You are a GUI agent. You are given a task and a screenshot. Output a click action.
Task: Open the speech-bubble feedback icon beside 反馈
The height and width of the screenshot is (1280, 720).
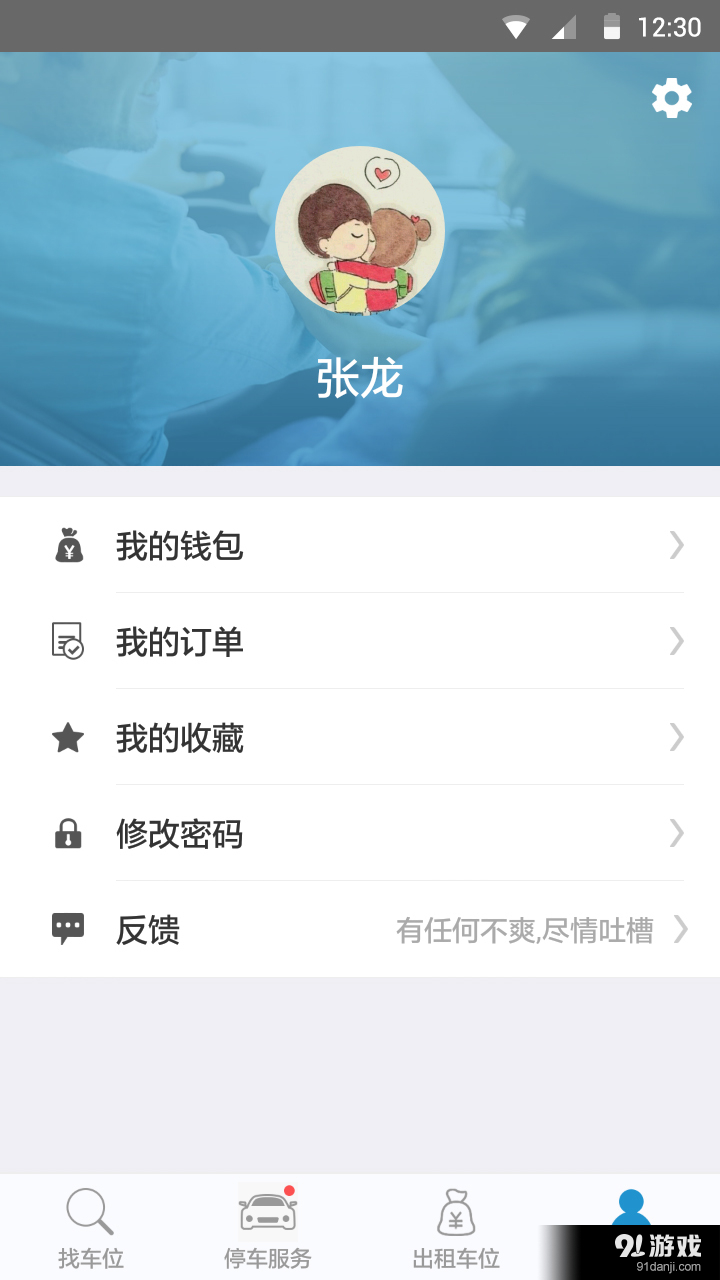(67, 928)
